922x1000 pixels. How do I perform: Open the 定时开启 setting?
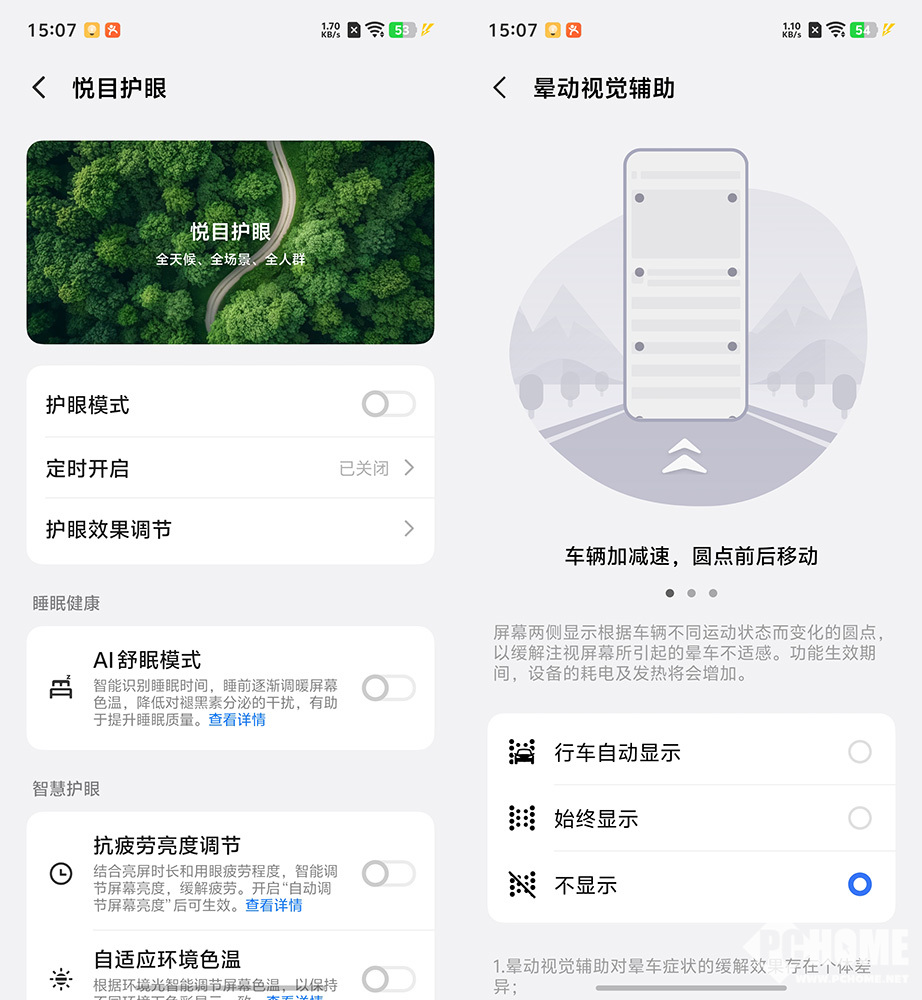(230, 468)
